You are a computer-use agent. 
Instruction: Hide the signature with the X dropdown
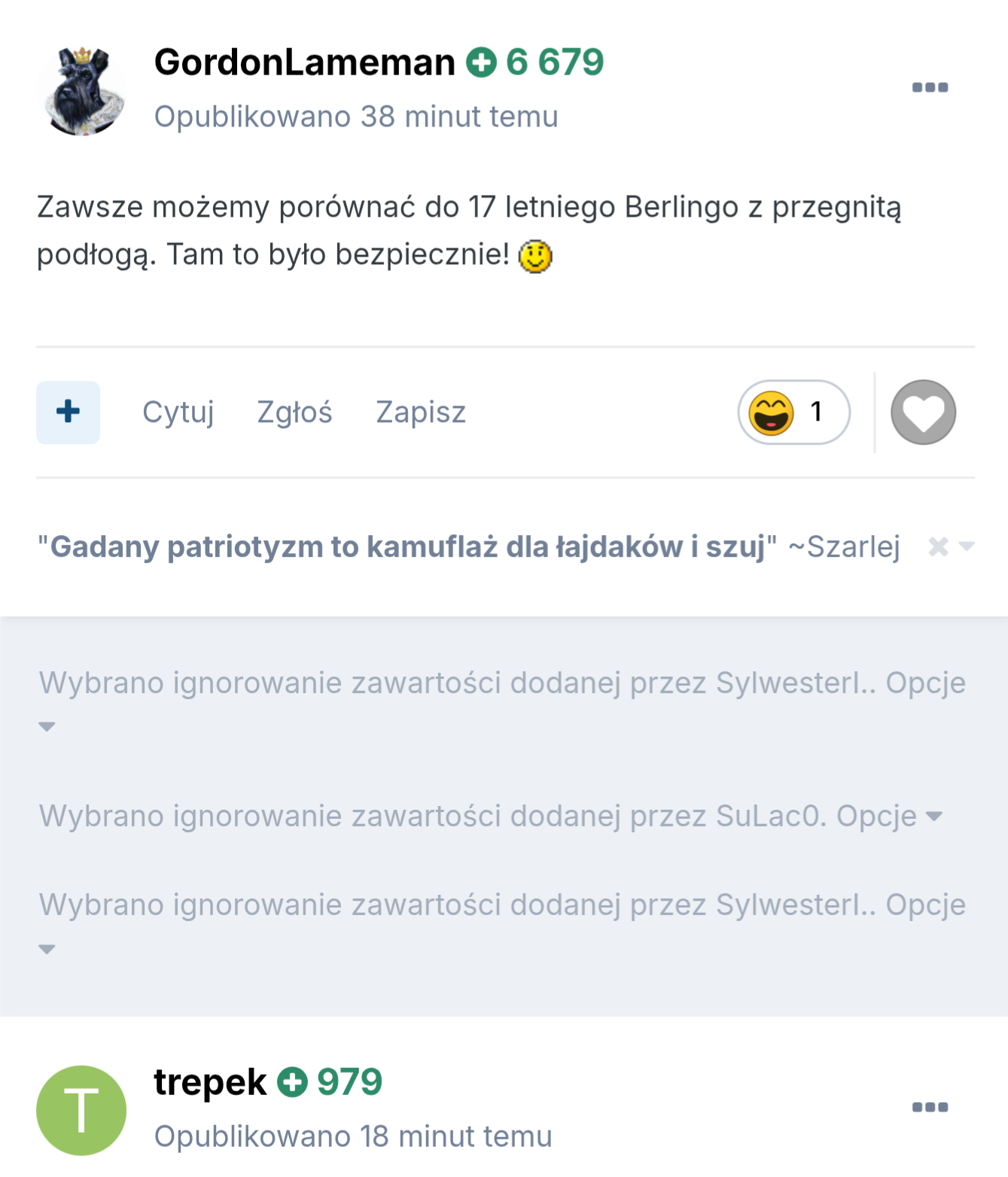click(950, 546)
